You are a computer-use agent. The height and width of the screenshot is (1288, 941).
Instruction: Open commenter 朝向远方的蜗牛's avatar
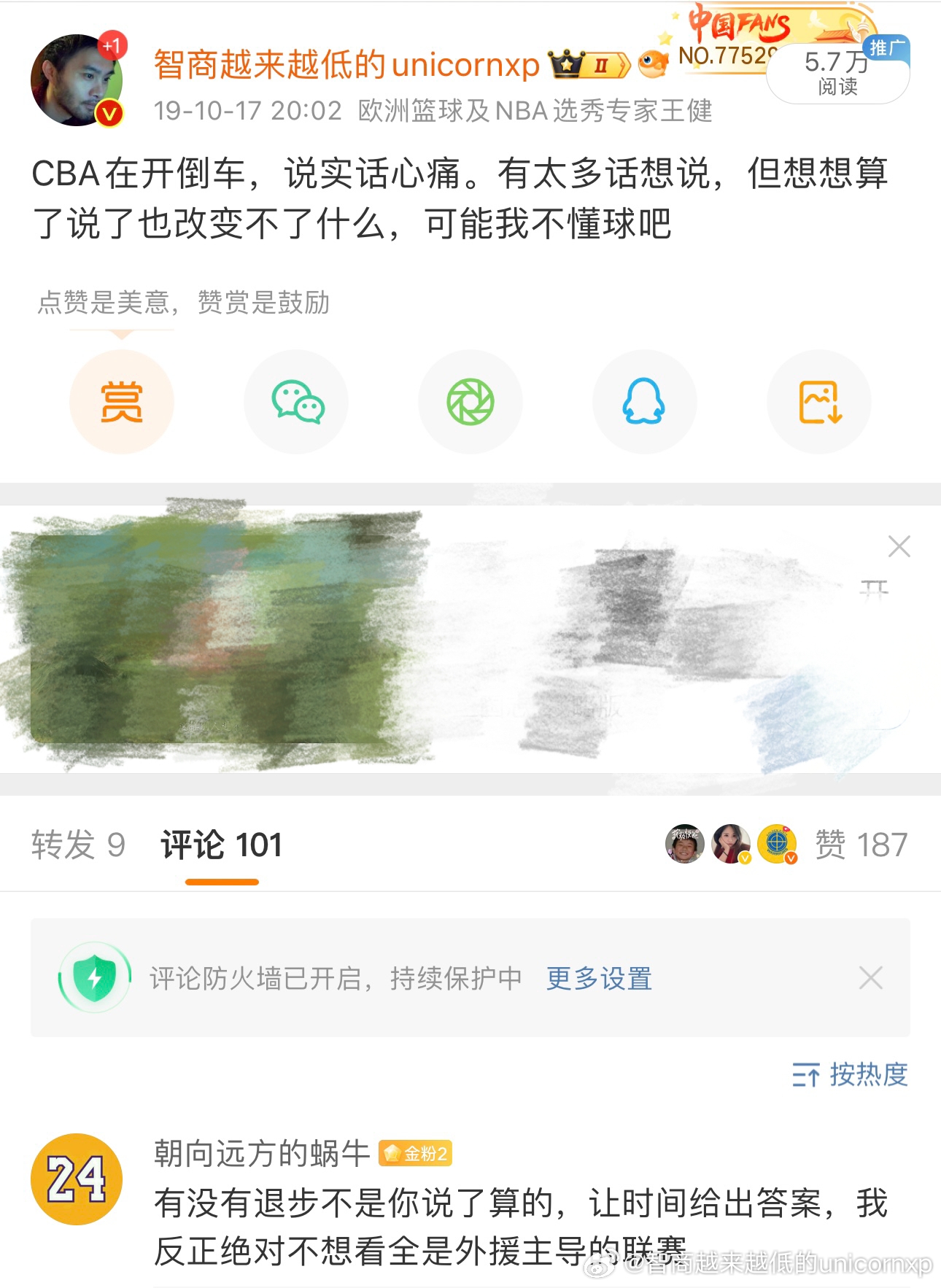click(77, 1179)
